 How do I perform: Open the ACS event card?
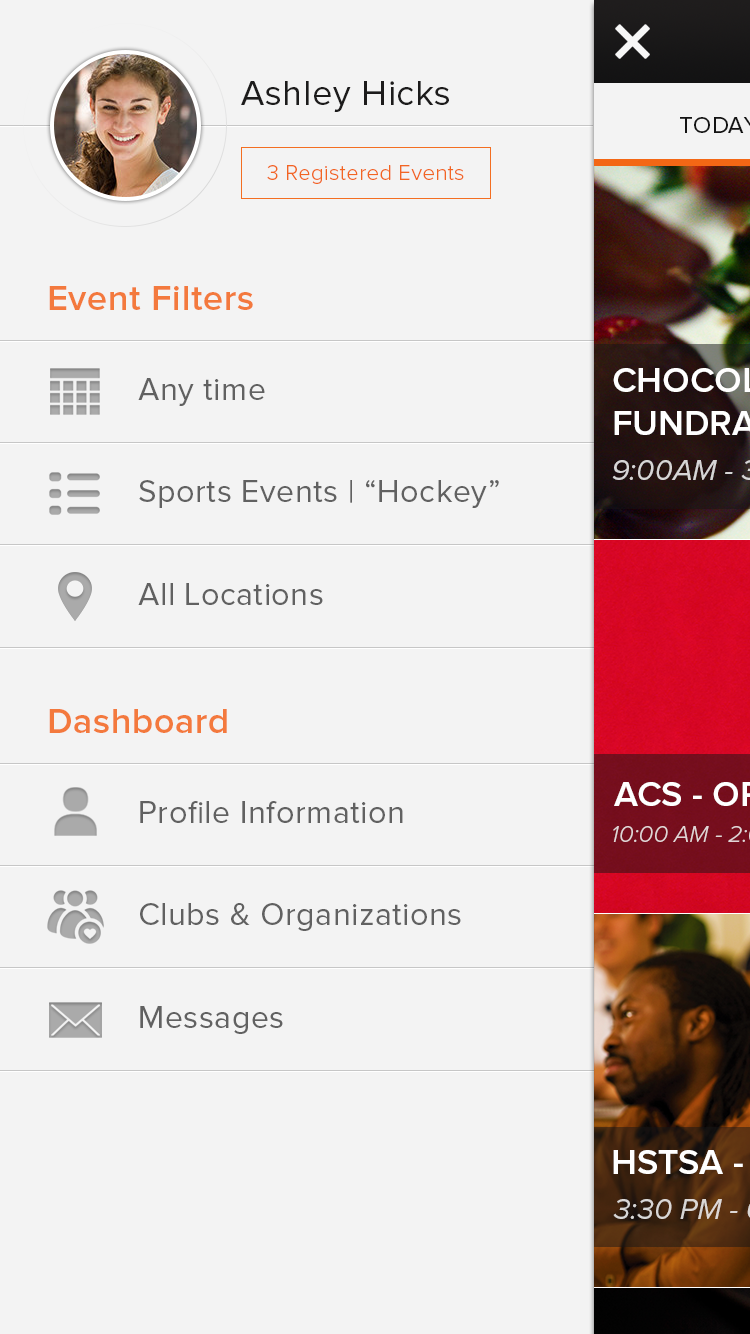coord(672,727)
